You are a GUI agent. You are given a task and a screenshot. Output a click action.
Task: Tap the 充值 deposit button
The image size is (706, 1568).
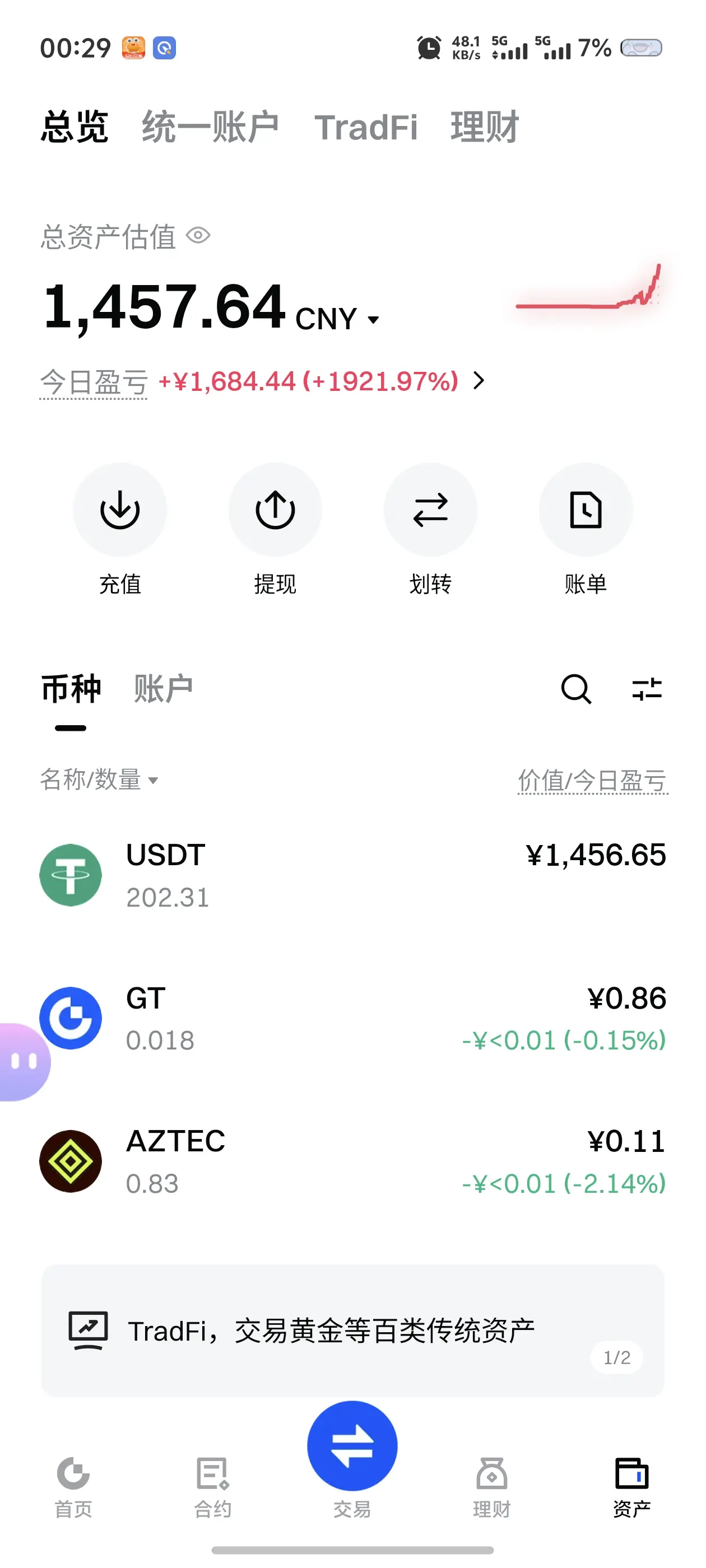click(x=120, y=510)
